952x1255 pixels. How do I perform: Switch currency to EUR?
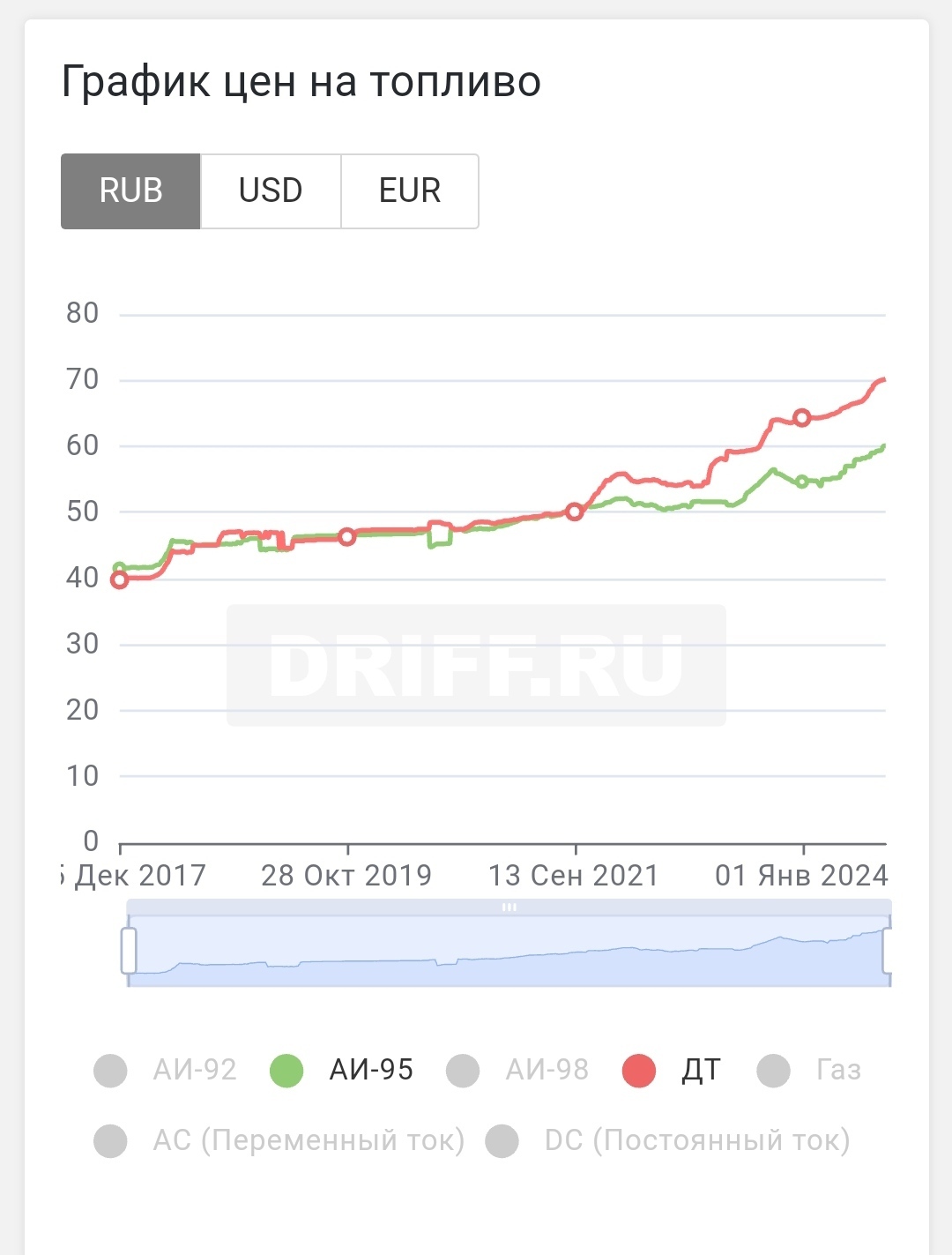coord(410,191)
